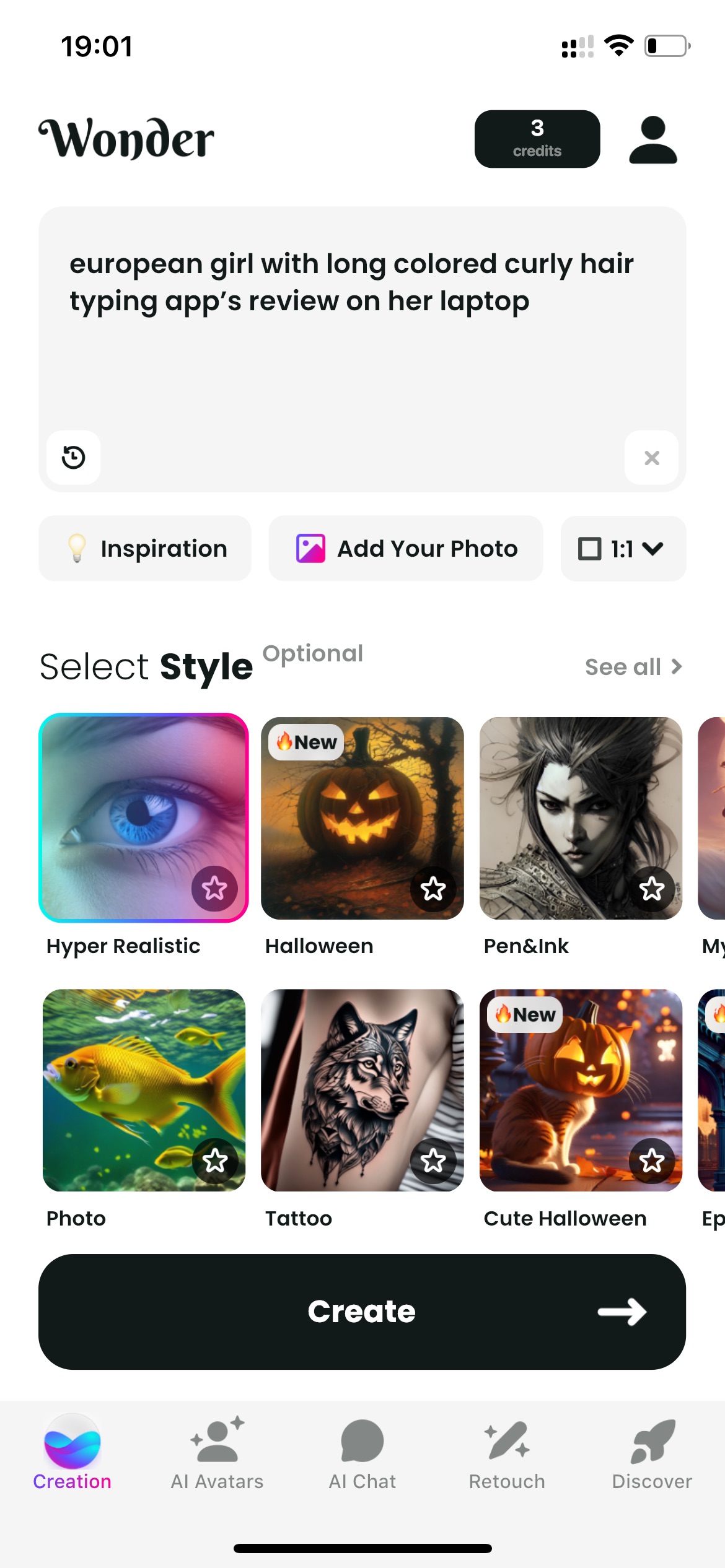Tap the Create button
This screenshot has width=725, height=1568.
[x=362, y=1312]
